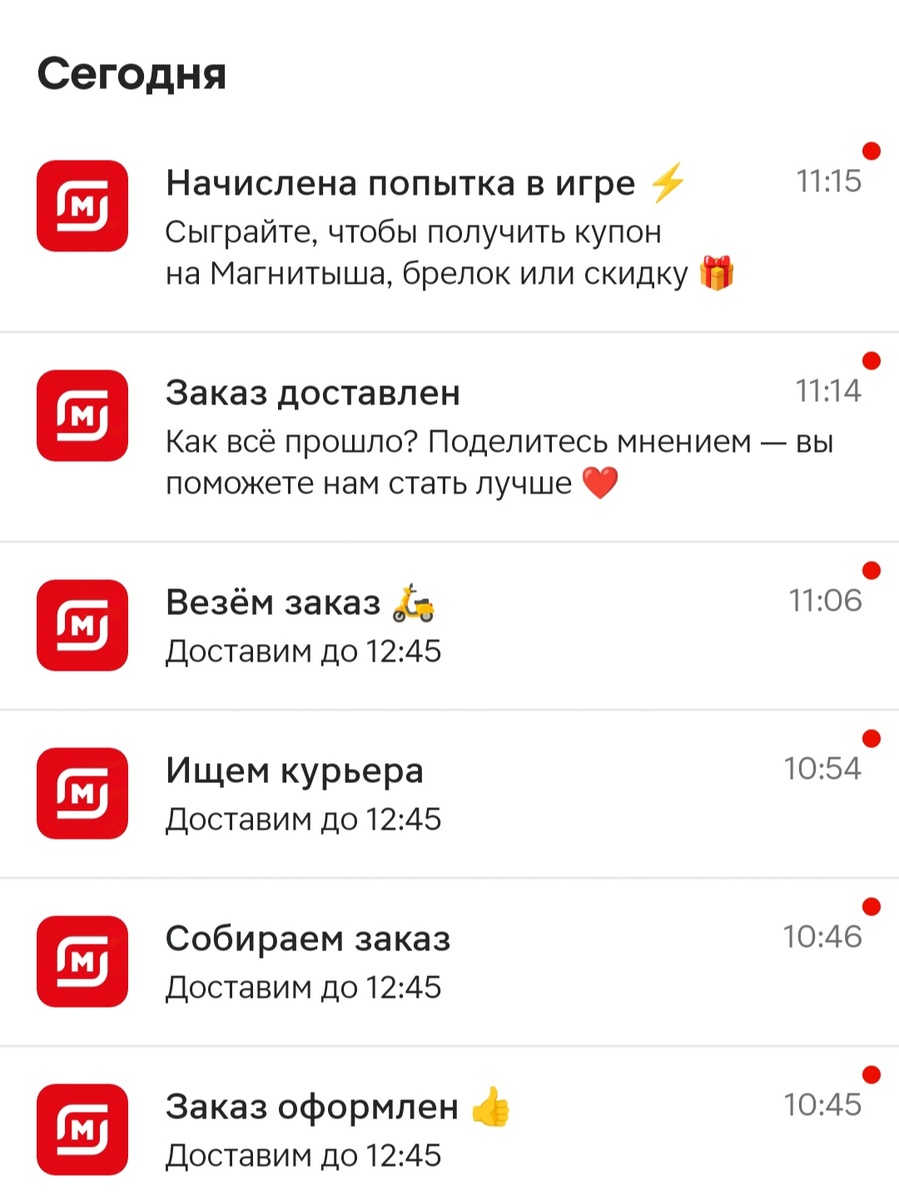Select the 'Ищем курьера' status notification
899x1200 pixels.
[x=294, y=770]
